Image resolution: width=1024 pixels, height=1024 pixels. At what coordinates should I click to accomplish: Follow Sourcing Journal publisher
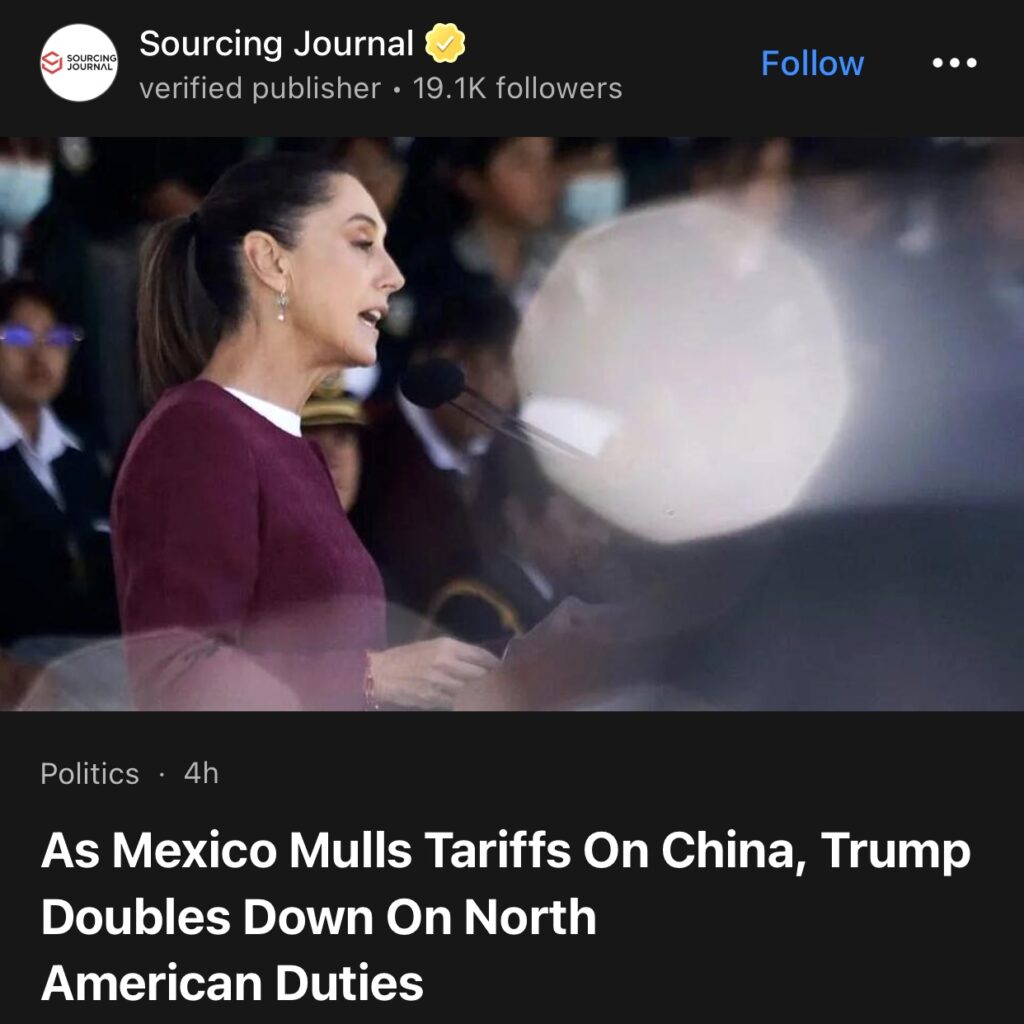click(x=812, y=64)
